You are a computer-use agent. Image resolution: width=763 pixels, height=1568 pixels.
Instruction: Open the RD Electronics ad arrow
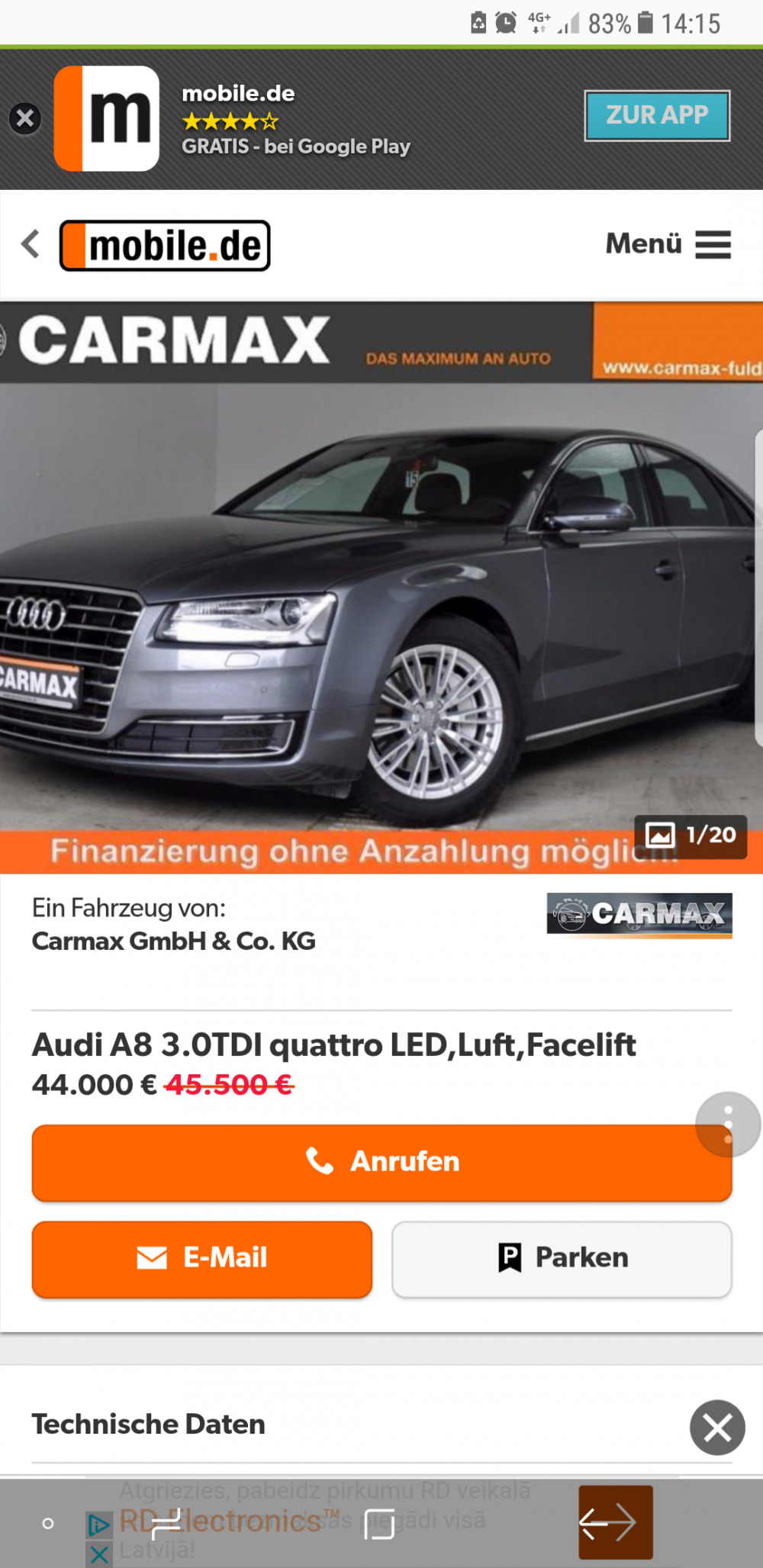tap(615, 1522)
